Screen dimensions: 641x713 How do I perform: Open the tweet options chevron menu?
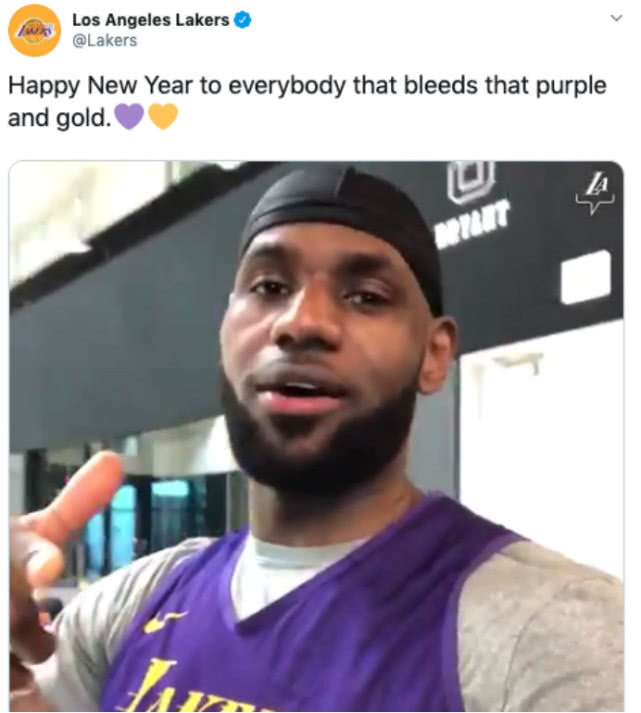(x=615, y=18)
